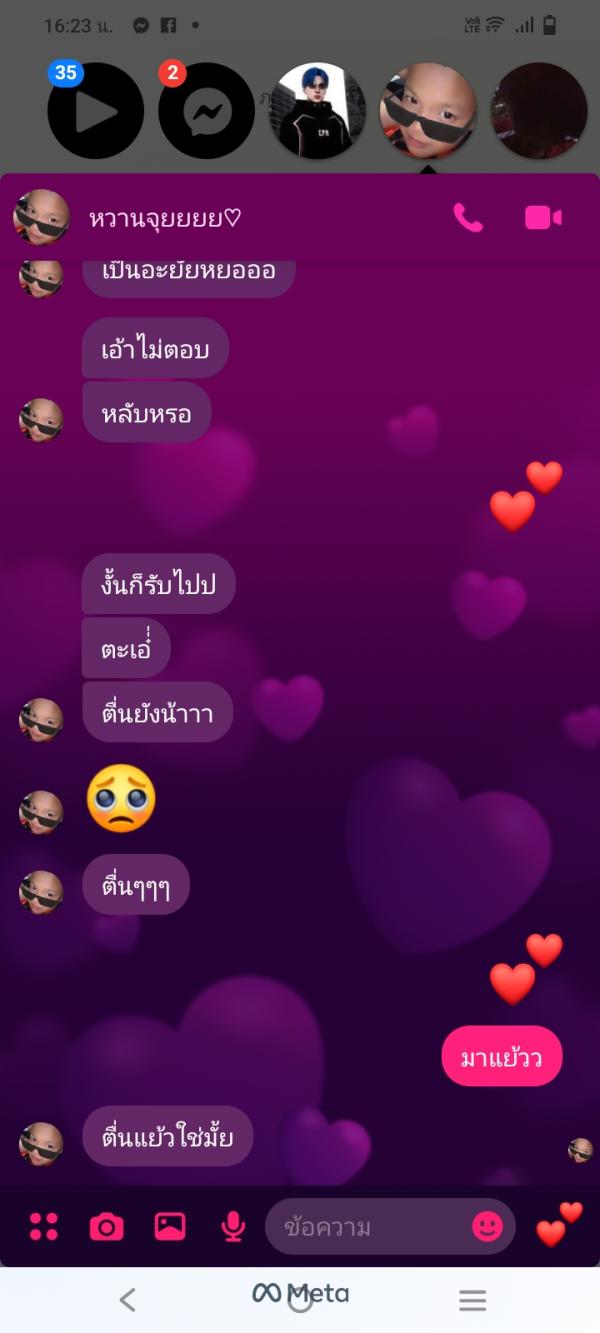
Task: Open the video chat head with 35 badge
Action: point(95,111)
